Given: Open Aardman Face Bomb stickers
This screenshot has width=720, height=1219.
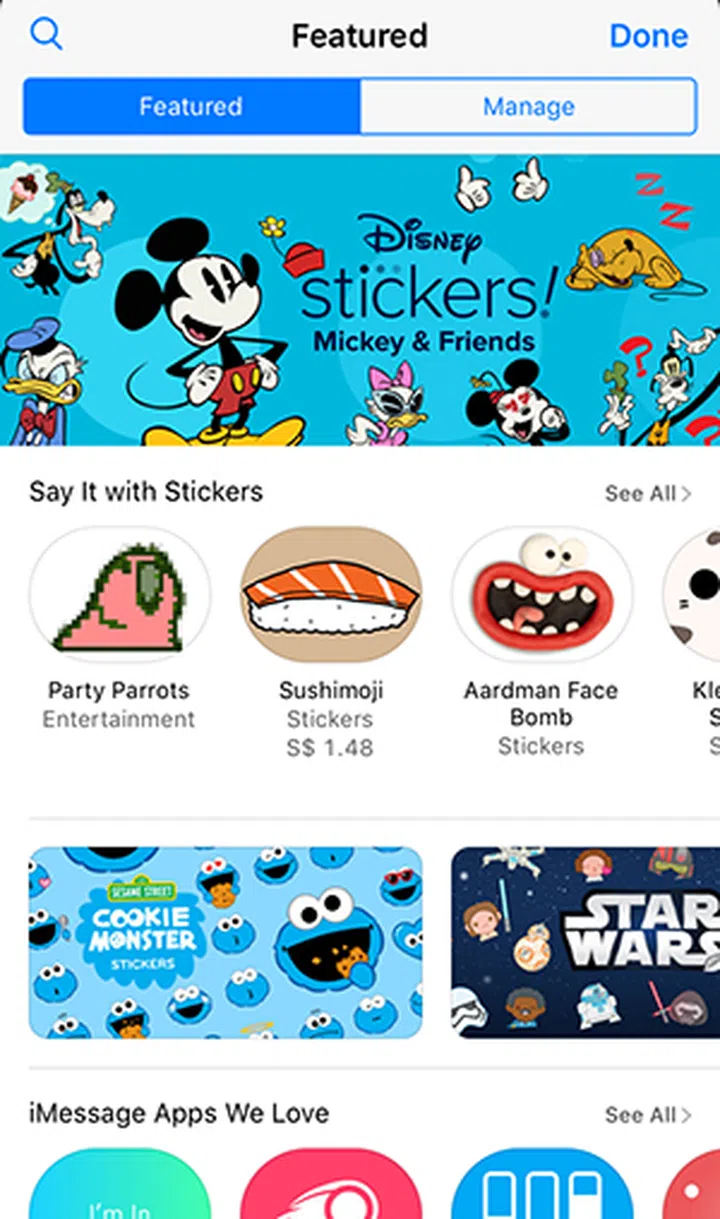Looking at the screenshot, I should [x=541, y=596].
